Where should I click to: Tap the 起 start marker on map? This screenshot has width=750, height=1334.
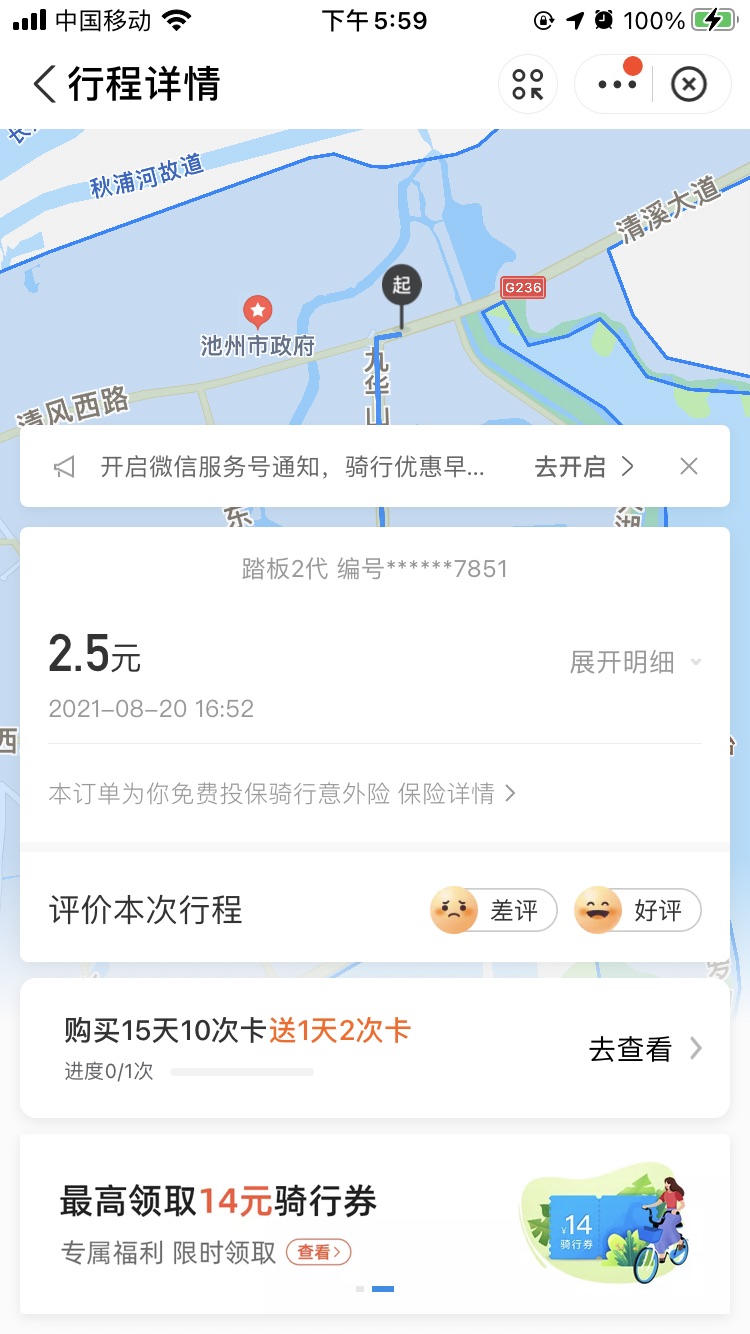(x=402, y=287)
